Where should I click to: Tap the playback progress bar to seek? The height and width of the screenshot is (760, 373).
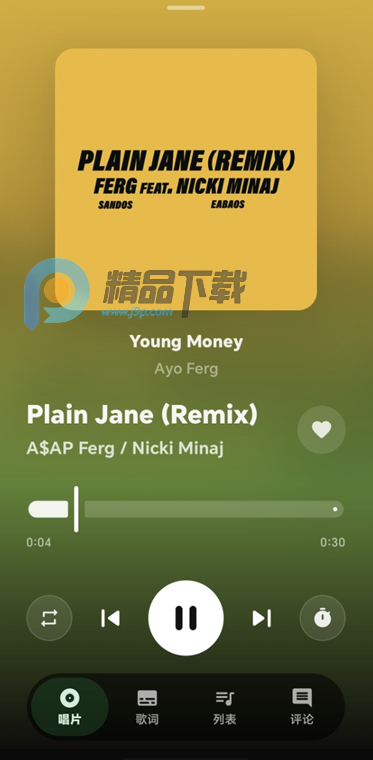click(x=186, y=509)
